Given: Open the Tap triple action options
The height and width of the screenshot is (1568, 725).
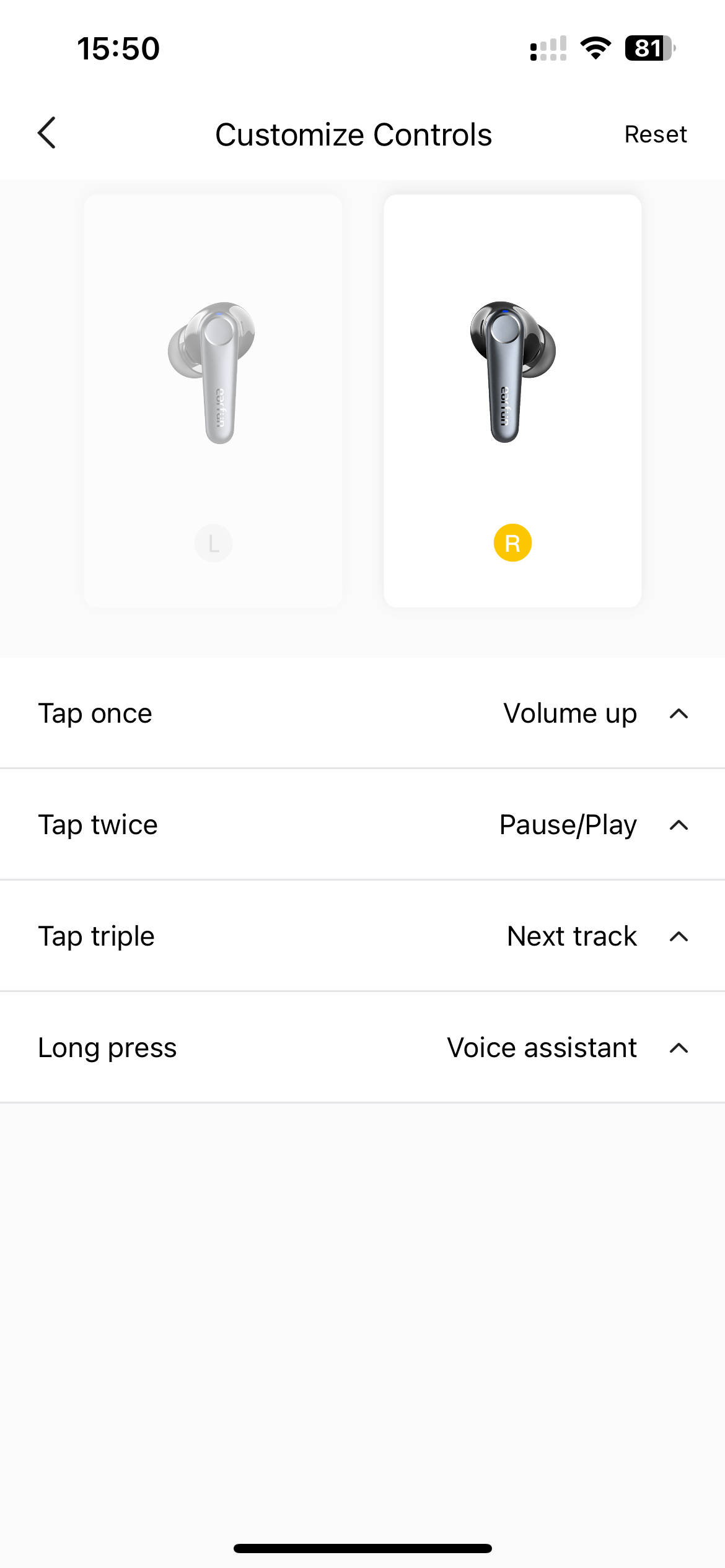Looking at the screenshot, I should coord(362,936).
